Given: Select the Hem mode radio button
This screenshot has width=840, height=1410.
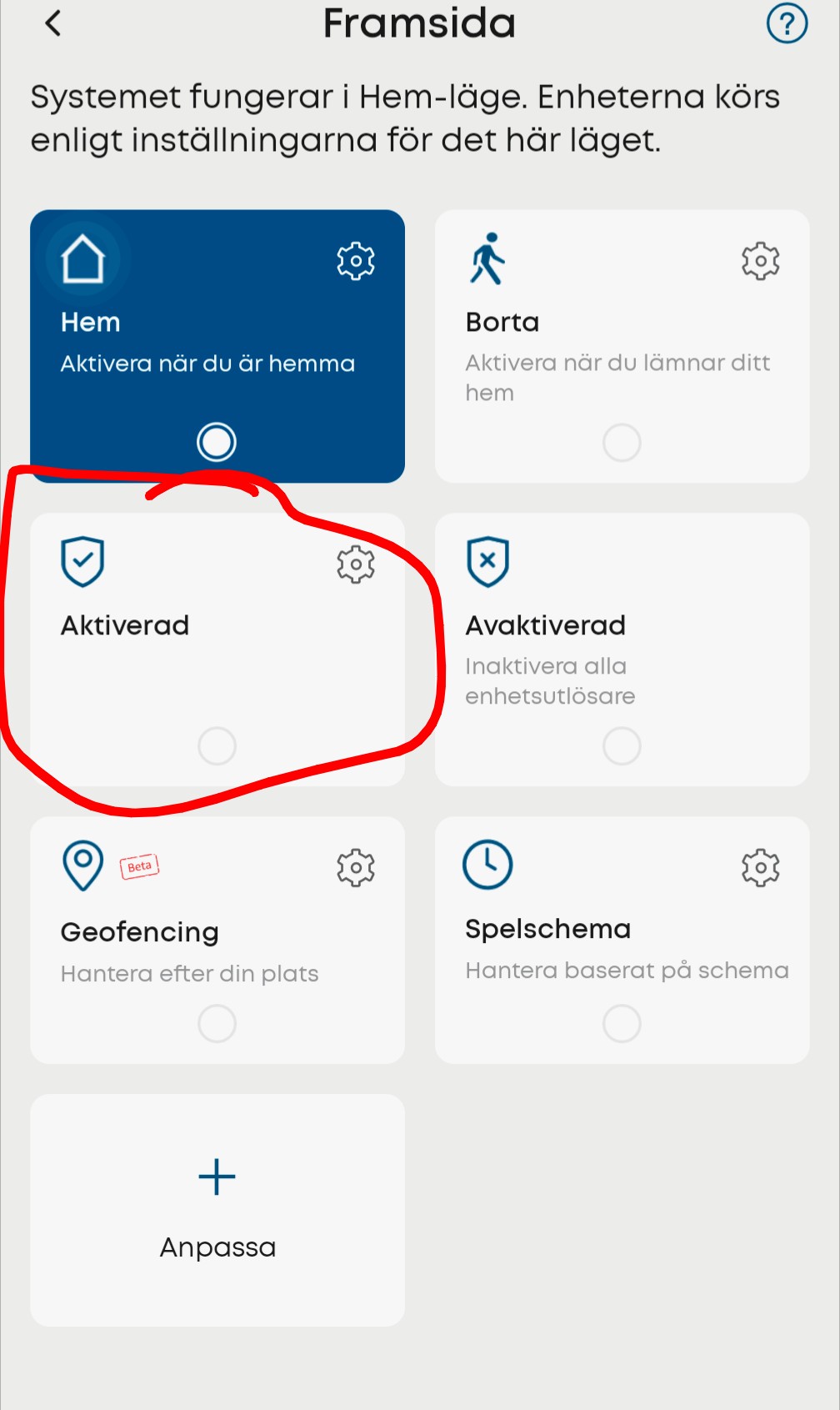Looking at the screenshot, I should pyautogui.click(x=217, y=442).
